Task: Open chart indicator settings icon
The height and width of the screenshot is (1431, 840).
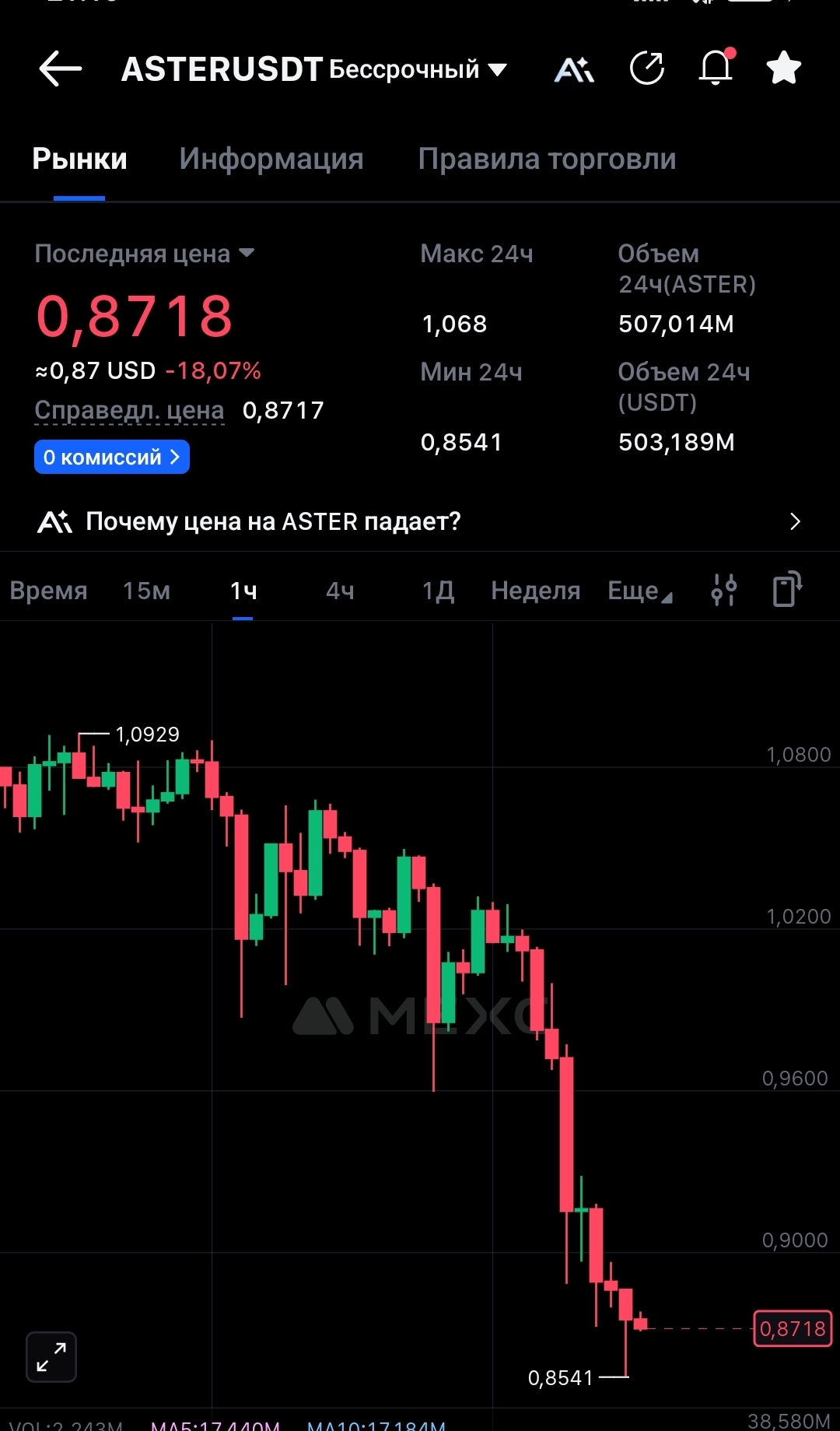Action: [723, 590]
